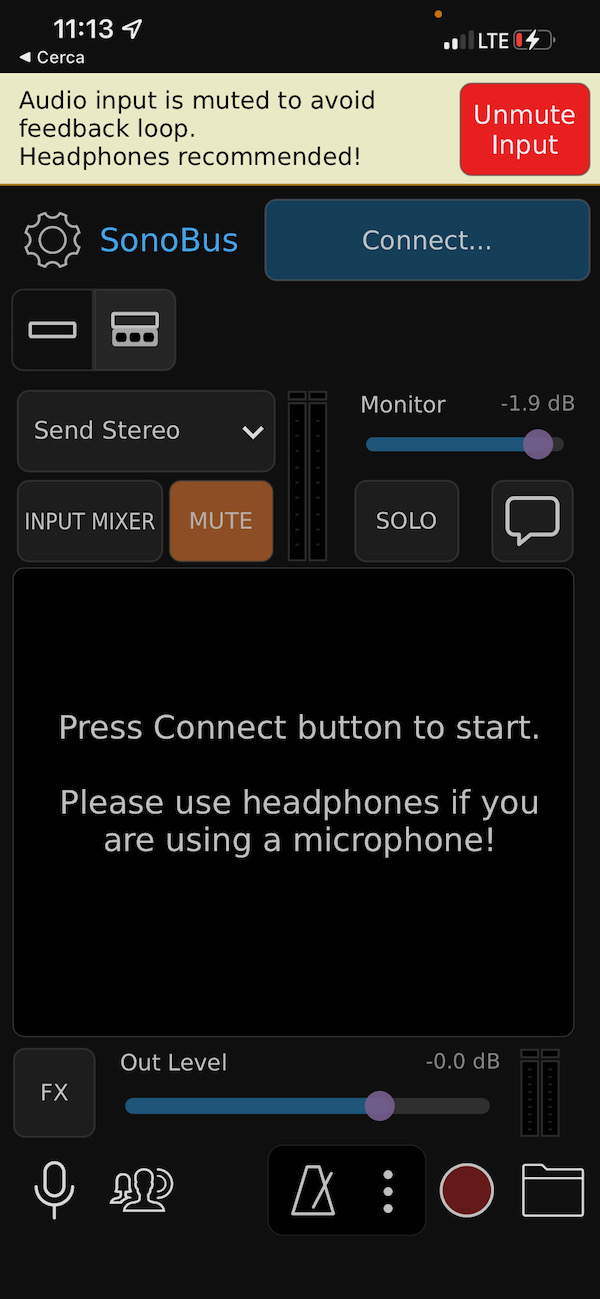Screen dimensions: 600x1299
Task: Start the metronome
Action: [314, 1190]
